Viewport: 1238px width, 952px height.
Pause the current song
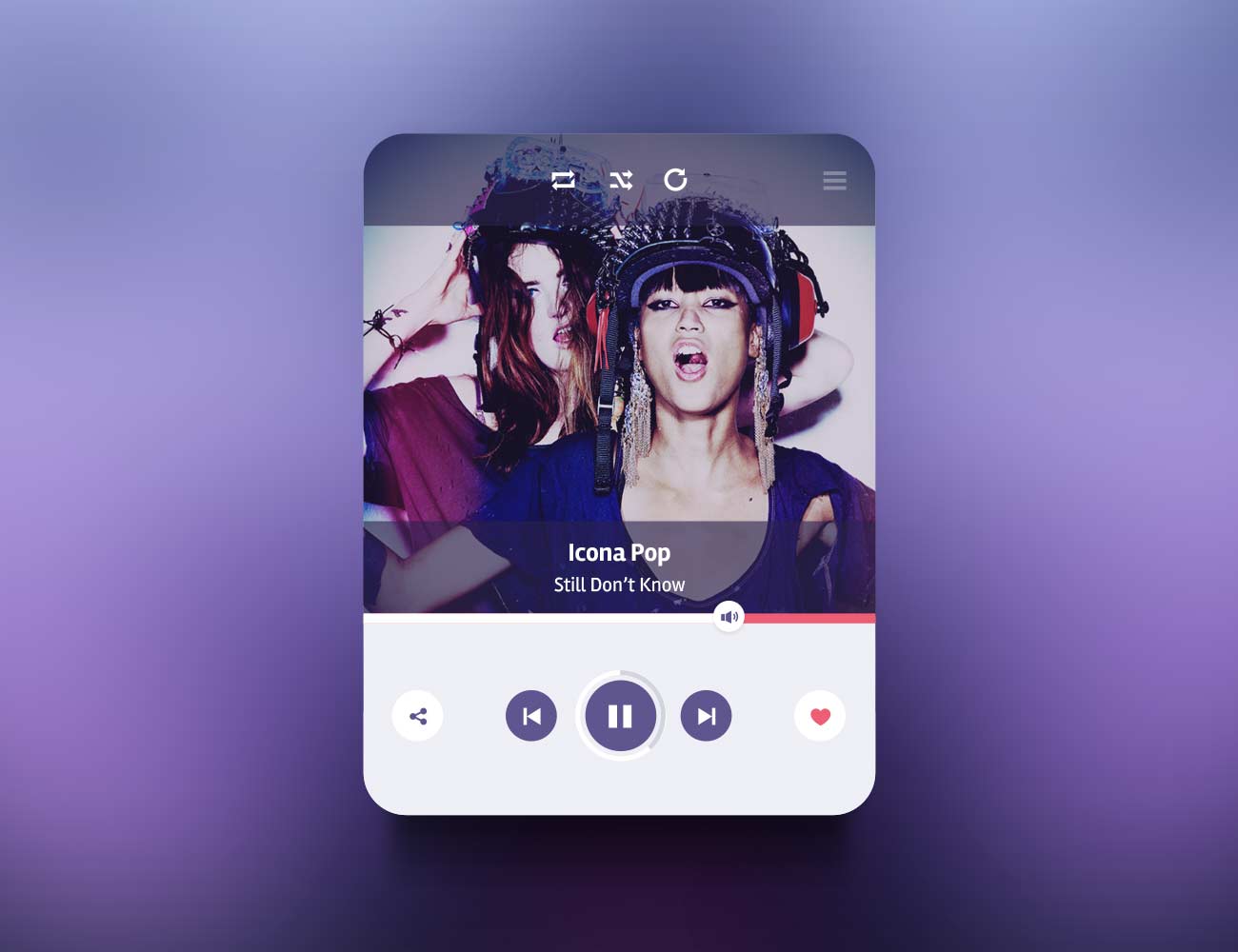point(620,716)
